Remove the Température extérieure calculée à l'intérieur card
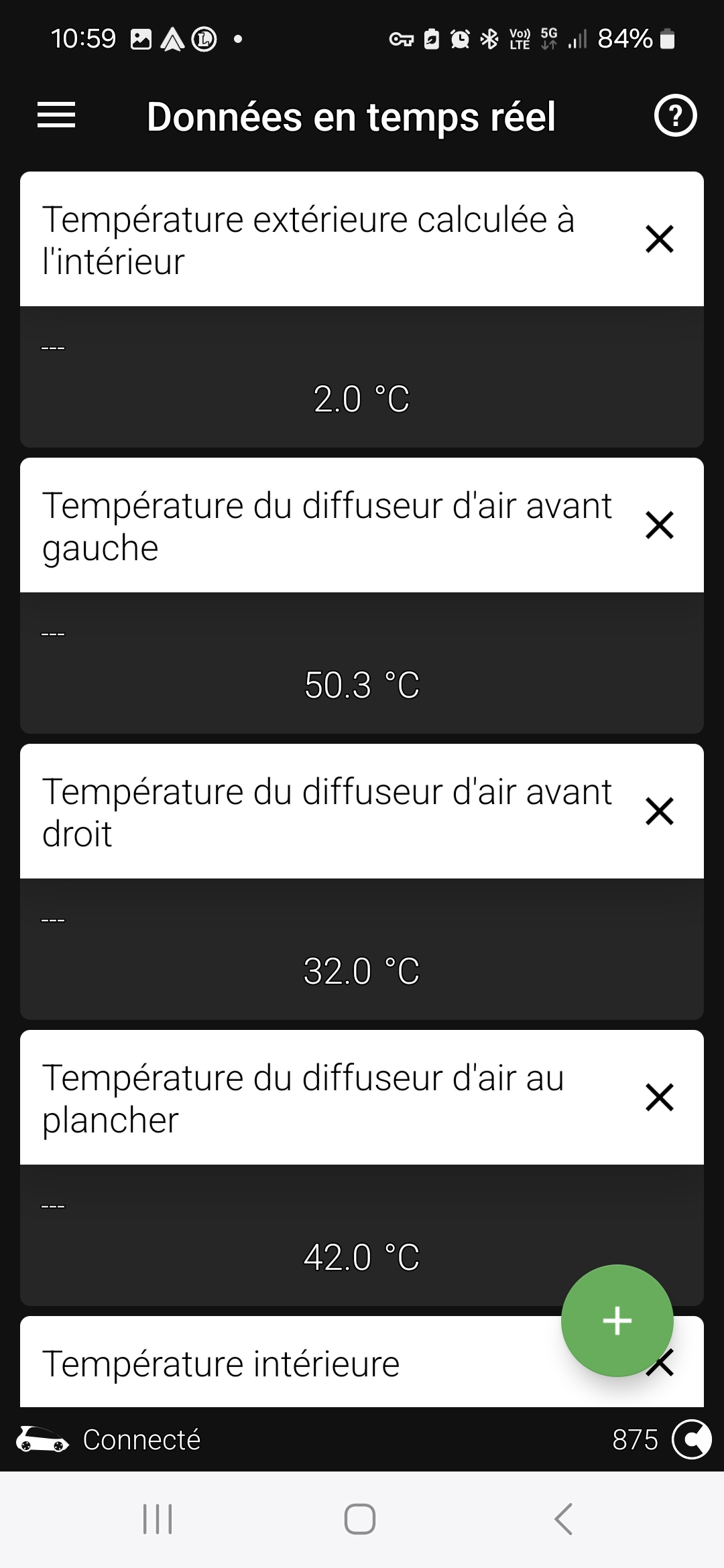Screen dimensions: 724x1568 point(659,239)
